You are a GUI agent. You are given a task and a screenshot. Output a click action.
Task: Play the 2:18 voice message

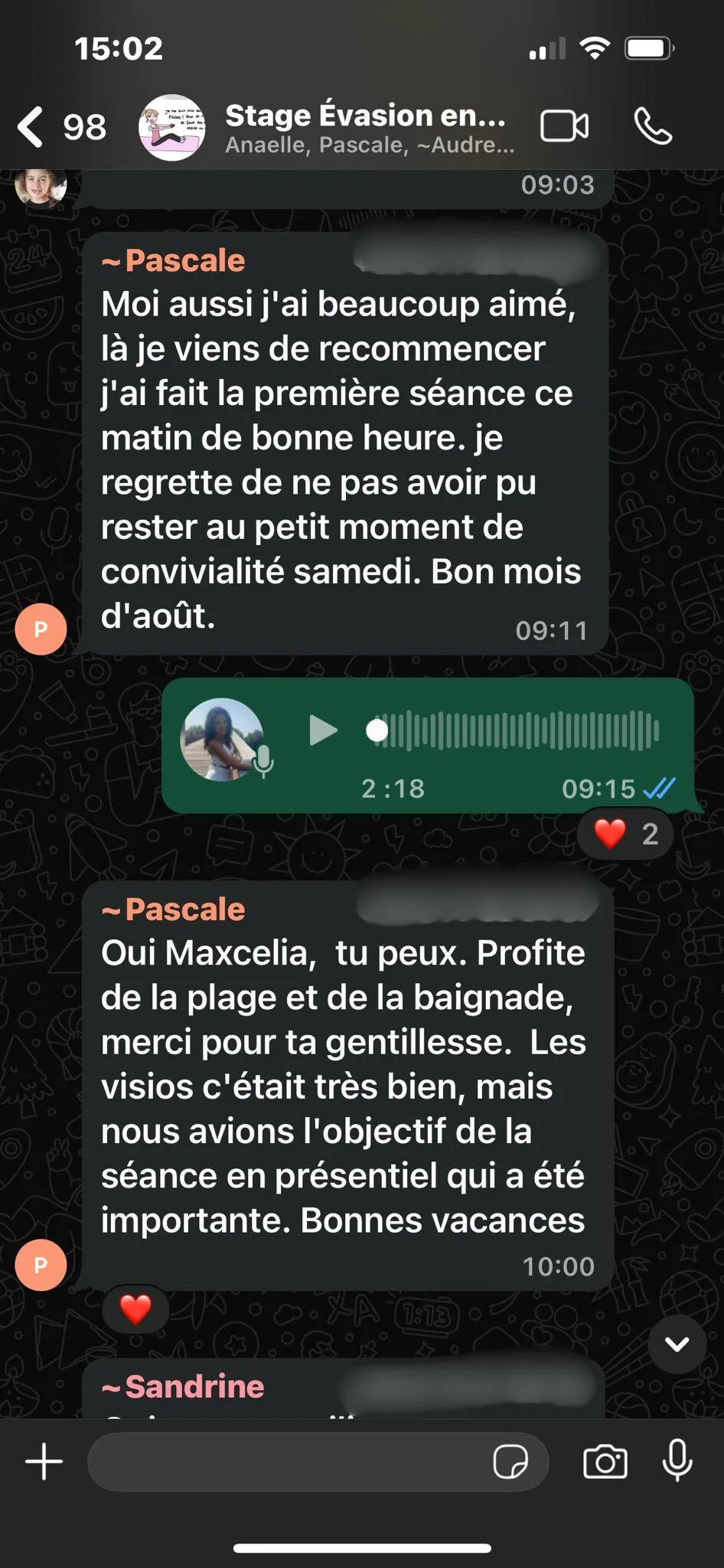click(323, 730)
